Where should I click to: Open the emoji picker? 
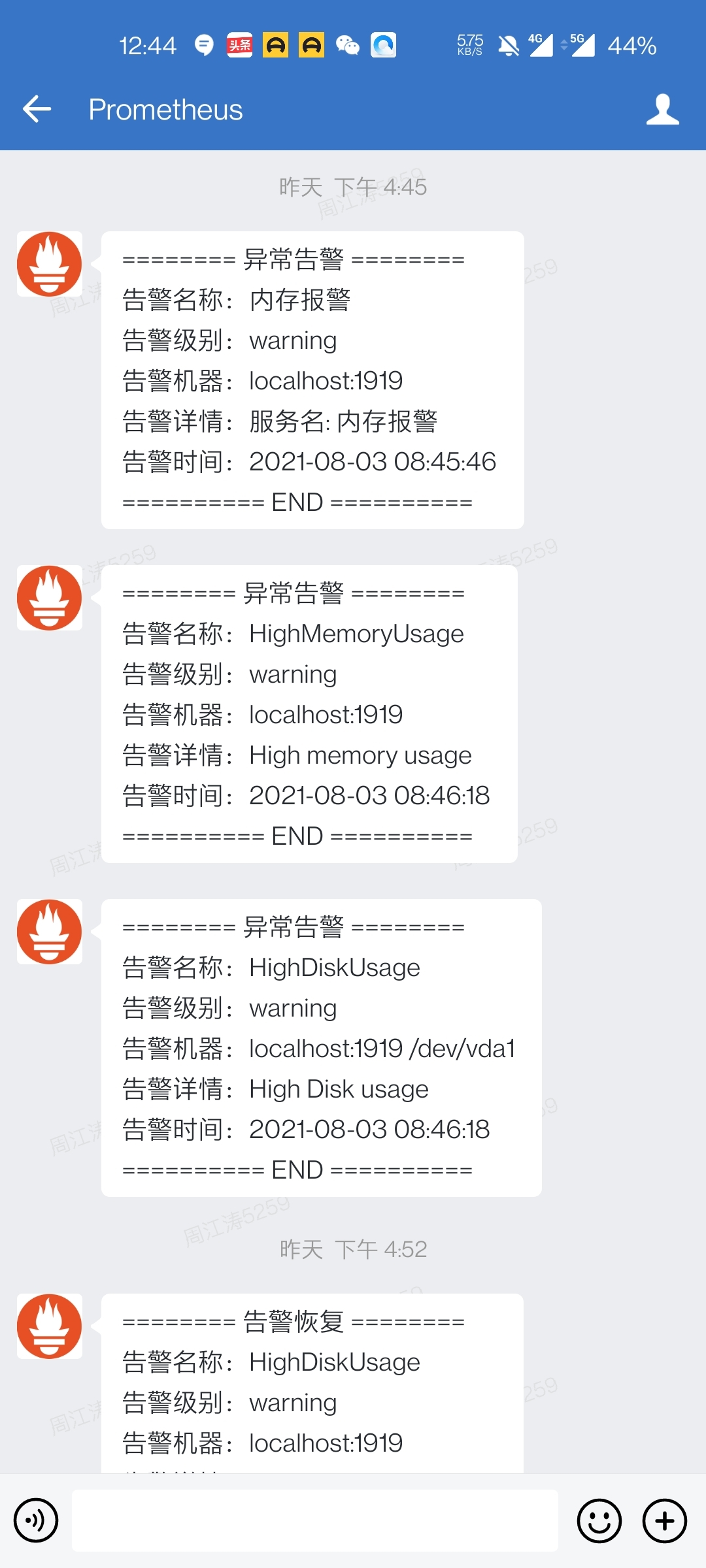click(x=599, y=1520)
